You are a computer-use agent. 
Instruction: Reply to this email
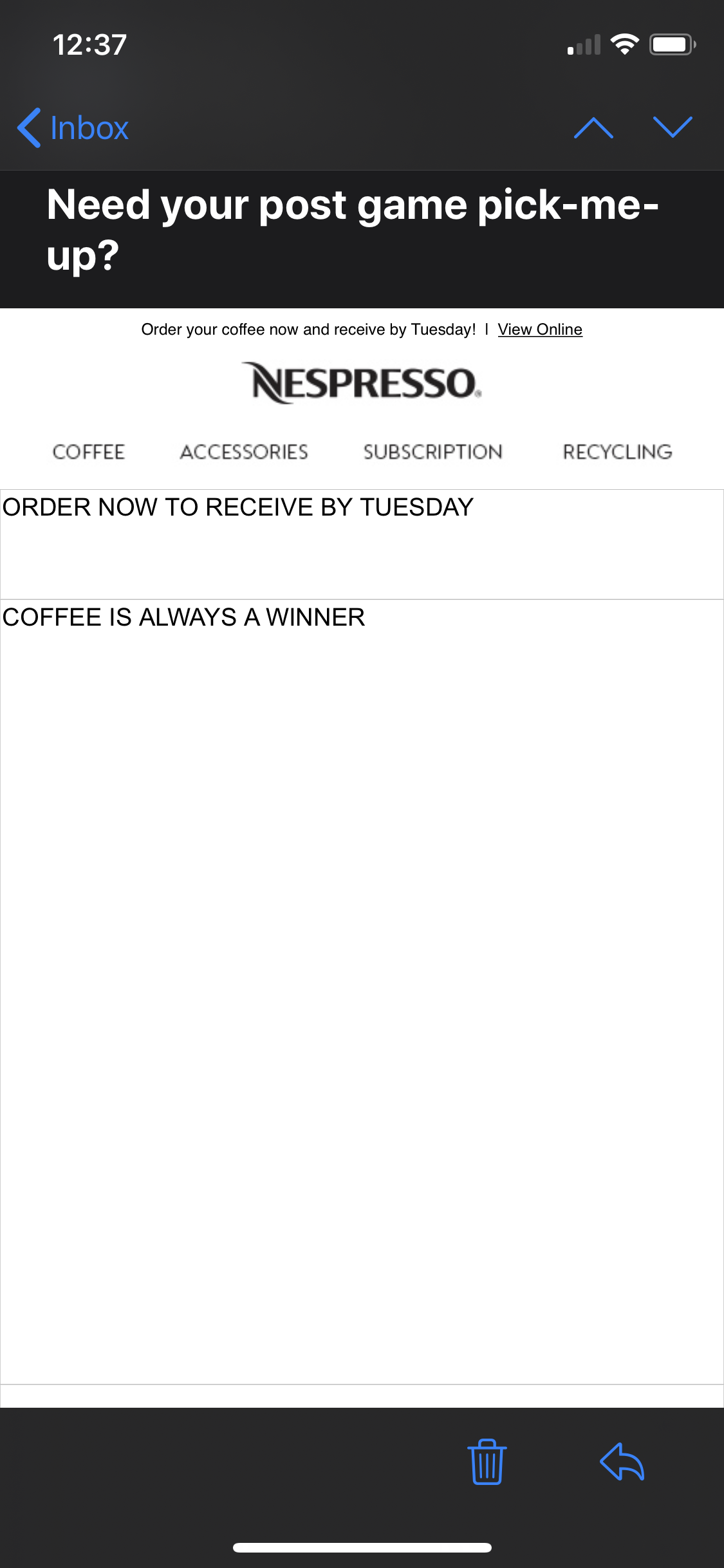click(622, 1461)
